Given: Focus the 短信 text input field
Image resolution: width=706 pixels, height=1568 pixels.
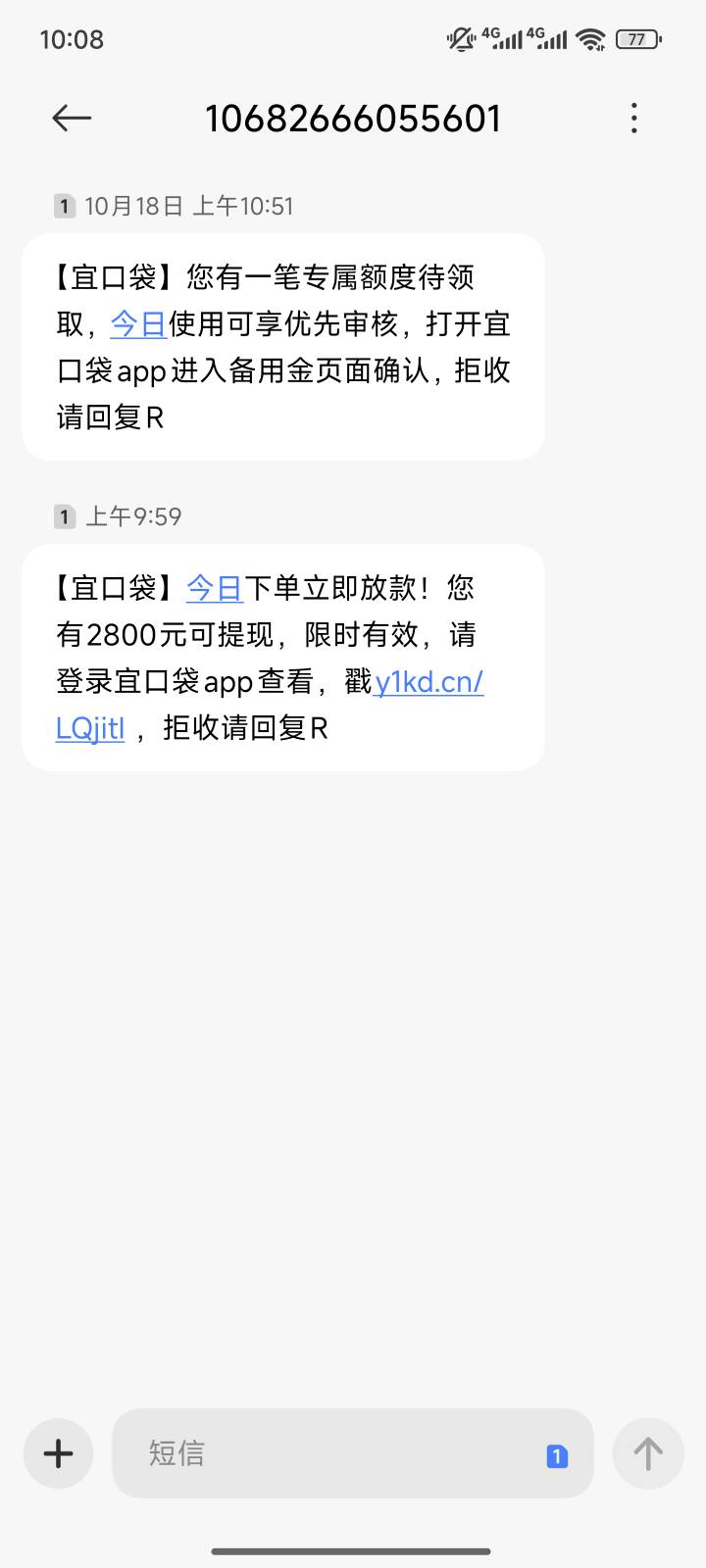Looking at the screenshot, I should (333, 1452).
